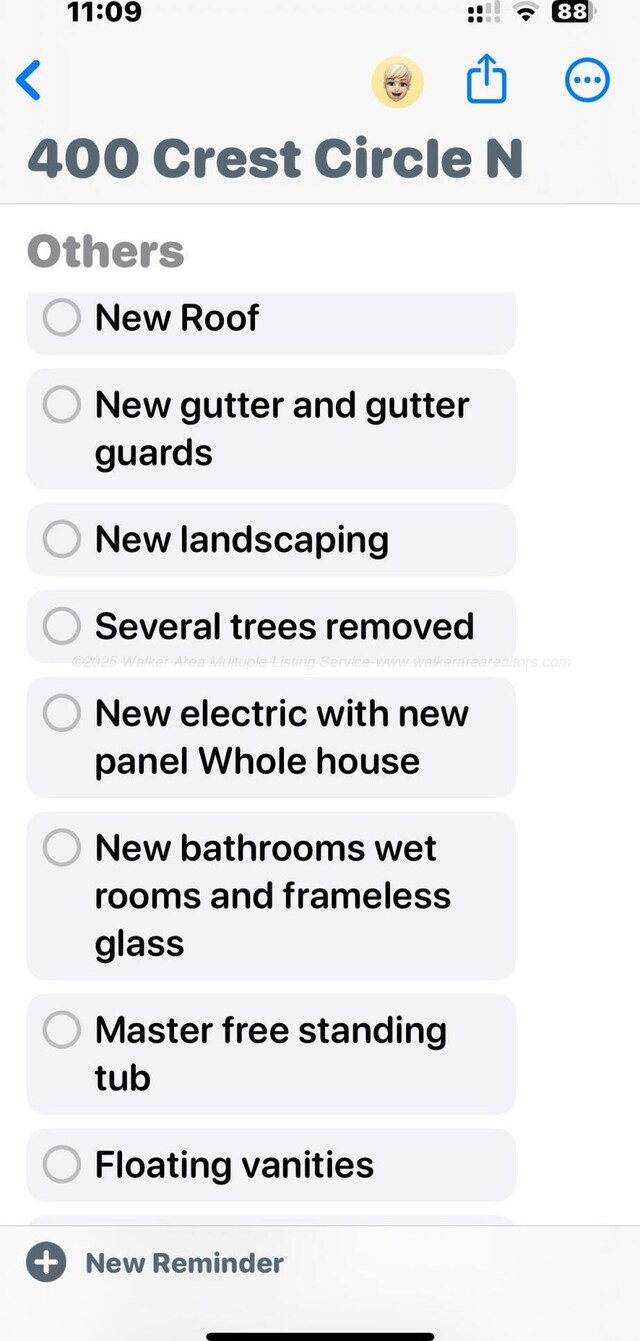This screenshot has width=640, height=1341.
Task: Open the shared collaborator avatar
Action: [x=397, y=82]
